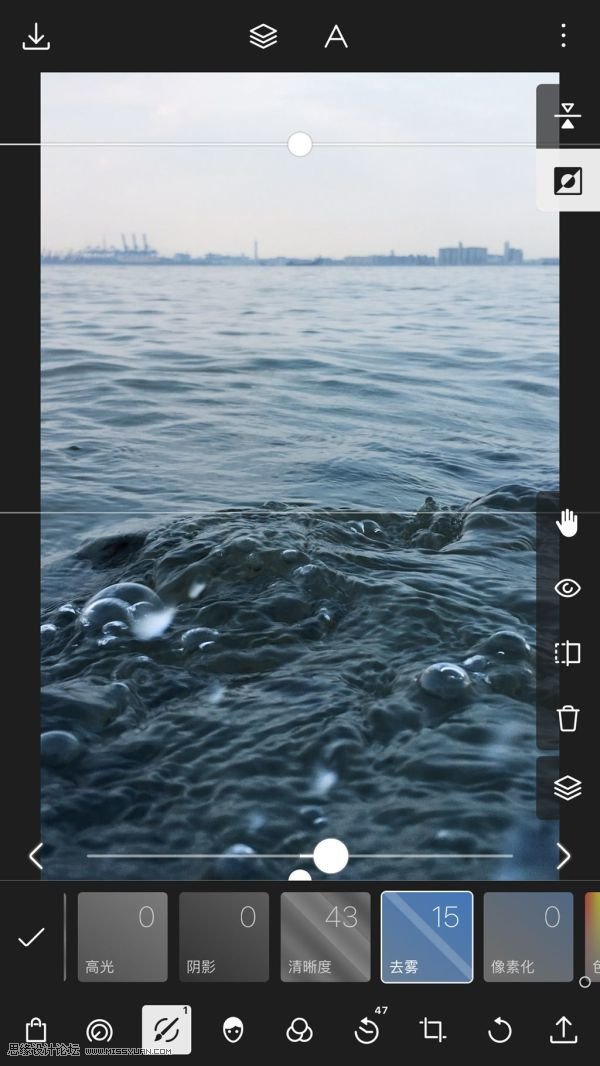Tap the gradient flip icon
Viewport: 600px width, 1066px height.
pyautogui.click(x=567, y=116)
